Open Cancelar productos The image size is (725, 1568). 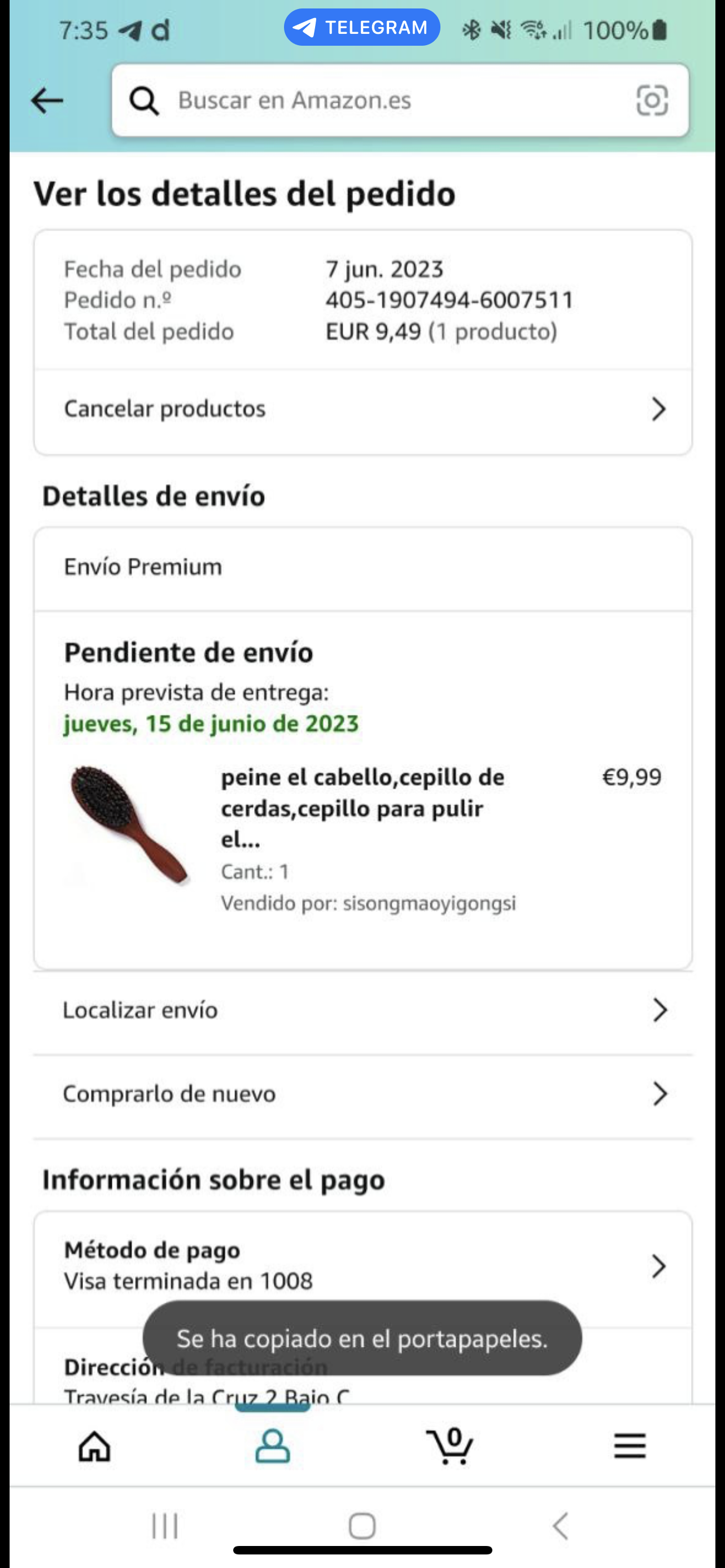click(363, 409)
